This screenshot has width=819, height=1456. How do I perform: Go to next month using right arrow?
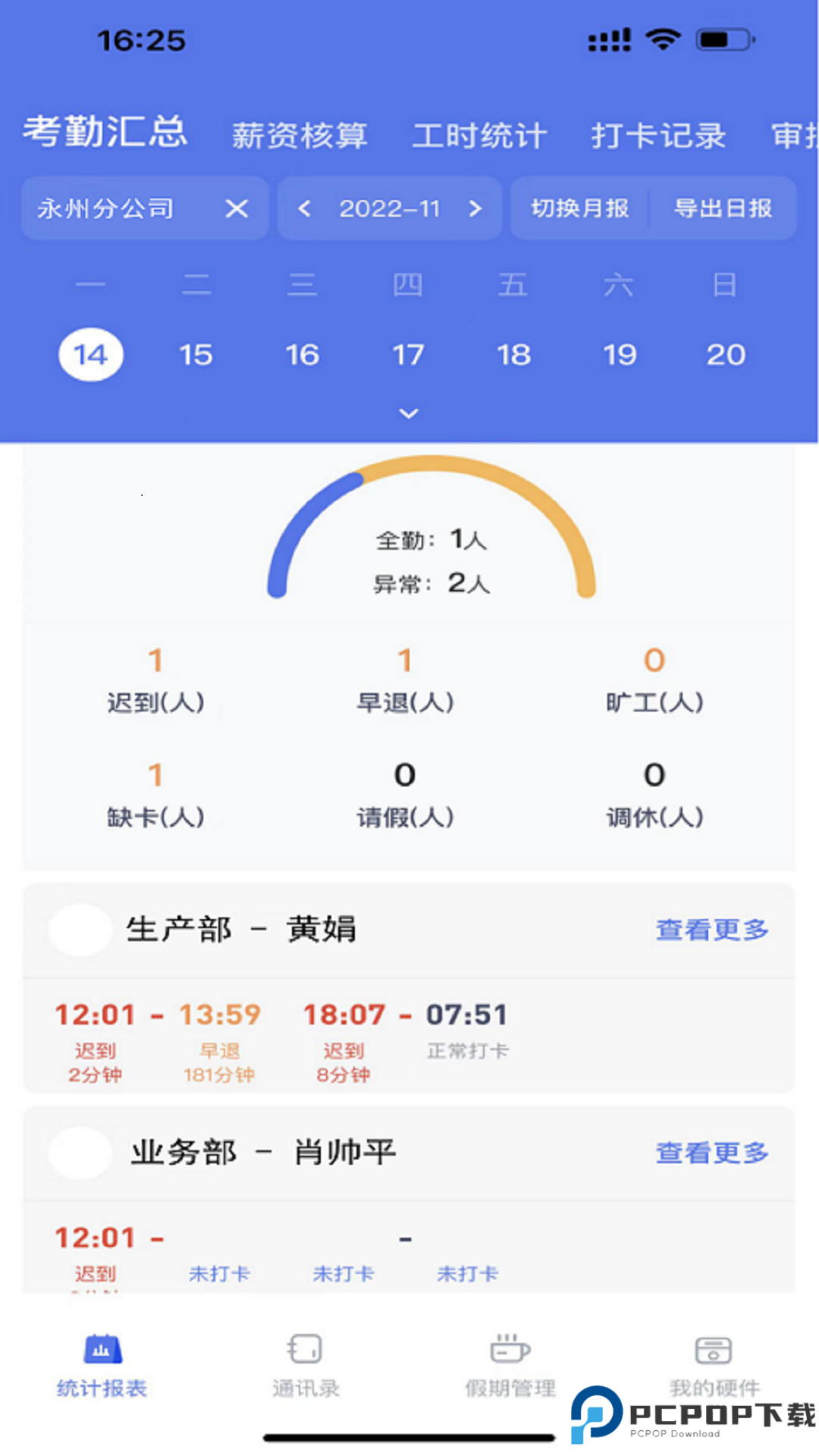point(476,209)
